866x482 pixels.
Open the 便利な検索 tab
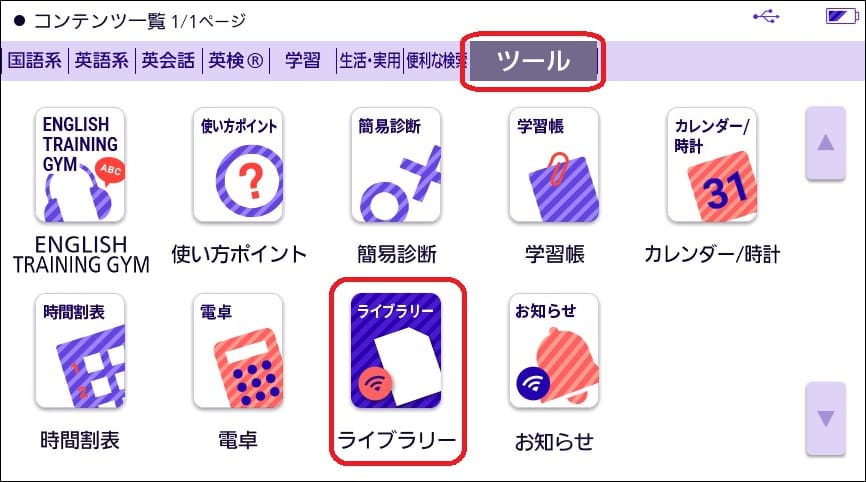(x=435, y=61)
